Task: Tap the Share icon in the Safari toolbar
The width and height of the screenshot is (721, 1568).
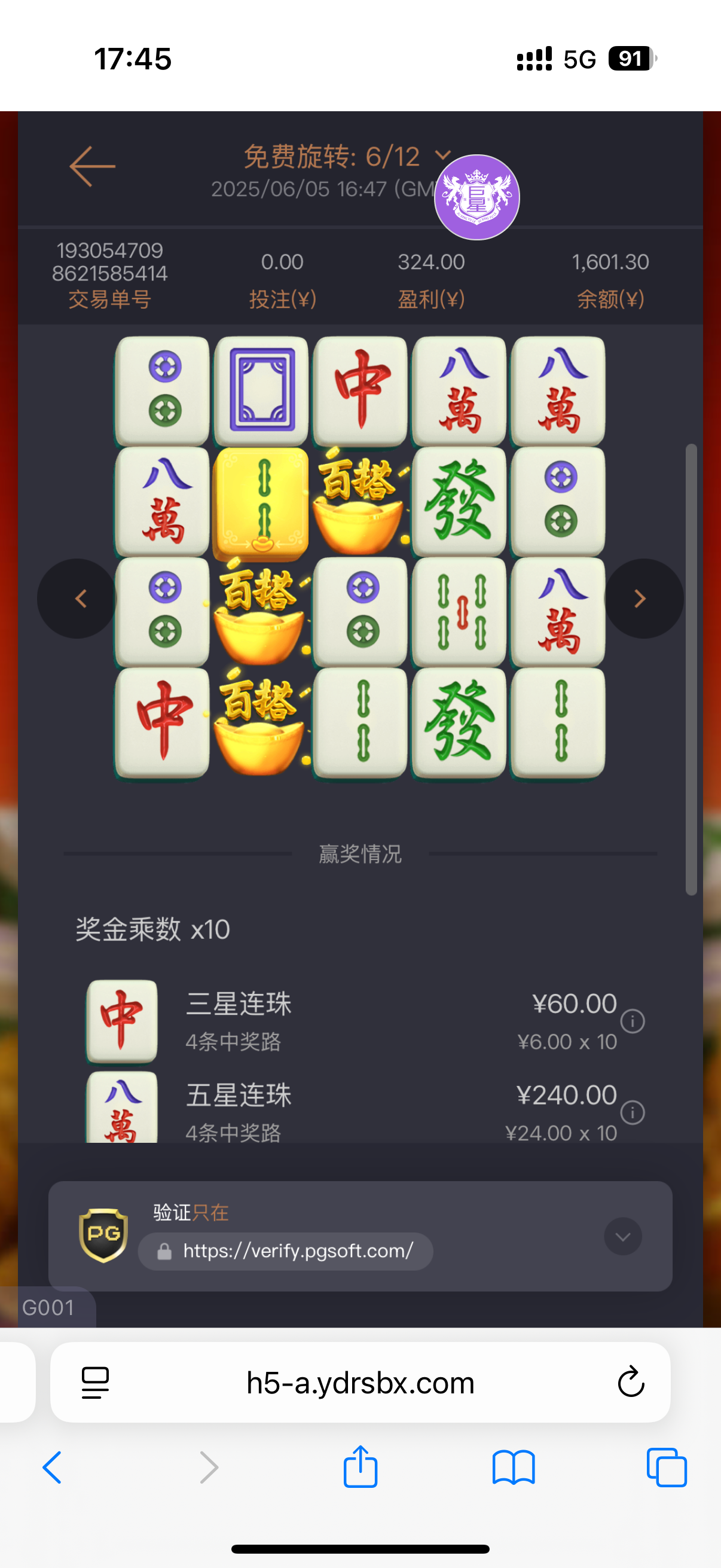Action: (x=360, y=1466)
